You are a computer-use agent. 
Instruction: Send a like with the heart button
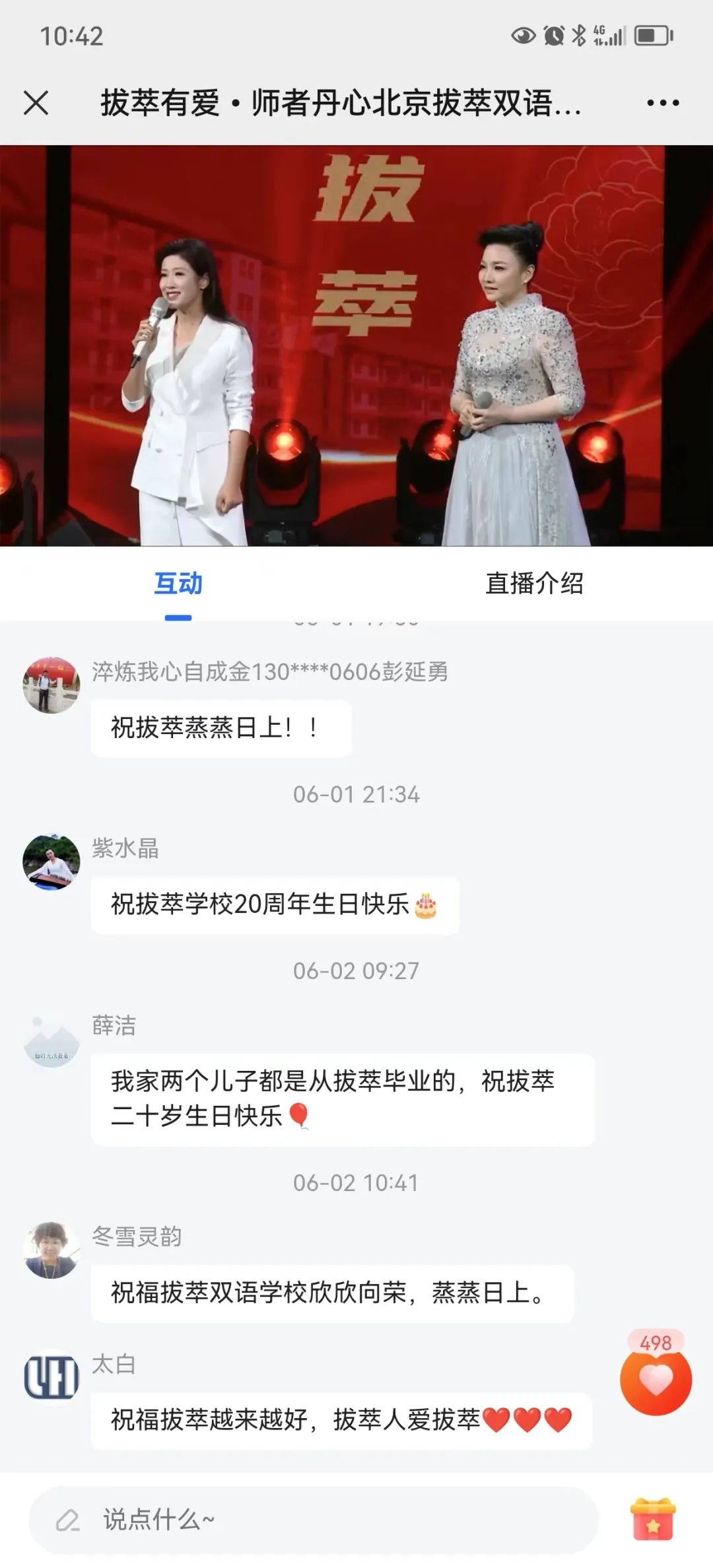655,1380
